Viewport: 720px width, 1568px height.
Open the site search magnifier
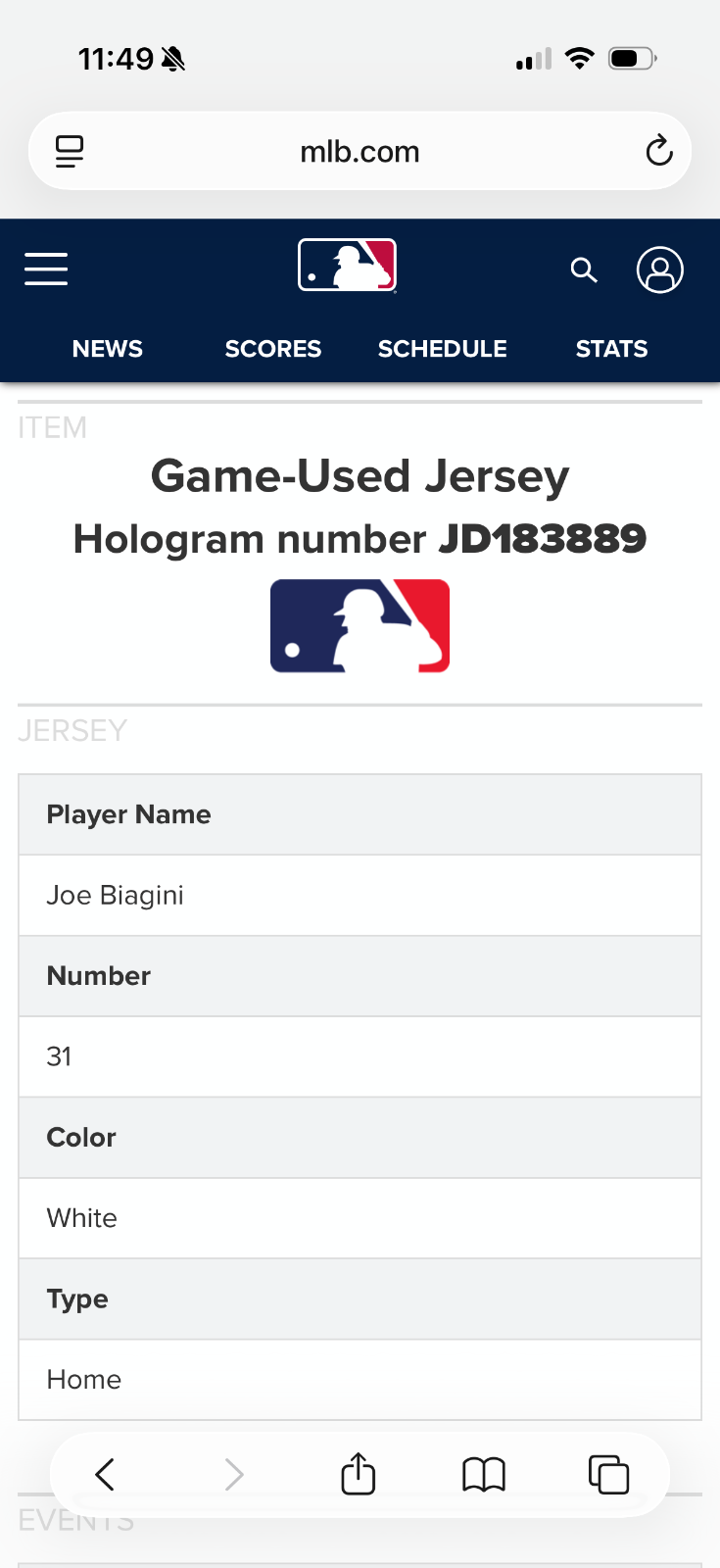point(584,269)
